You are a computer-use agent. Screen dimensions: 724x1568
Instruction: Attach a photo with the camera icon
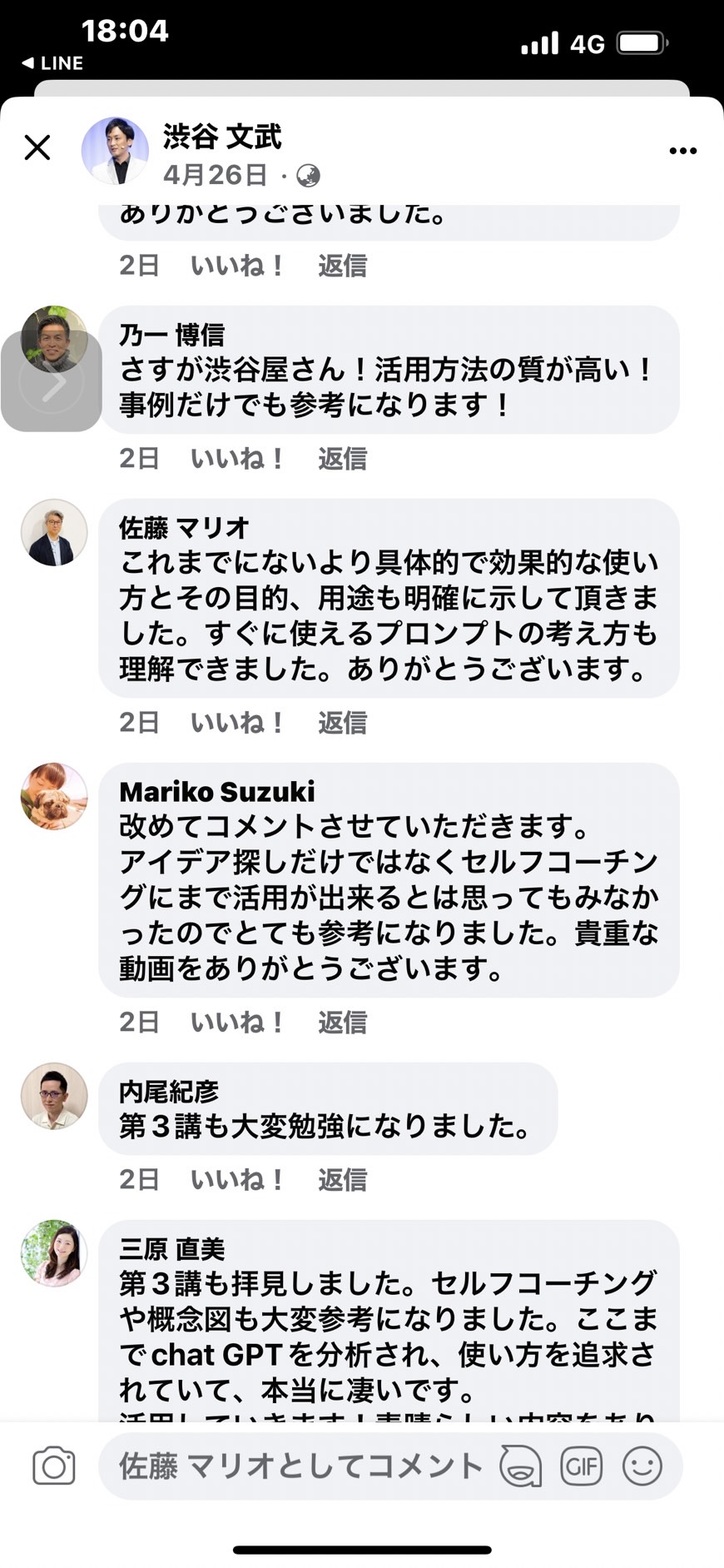click(54, 1466)
